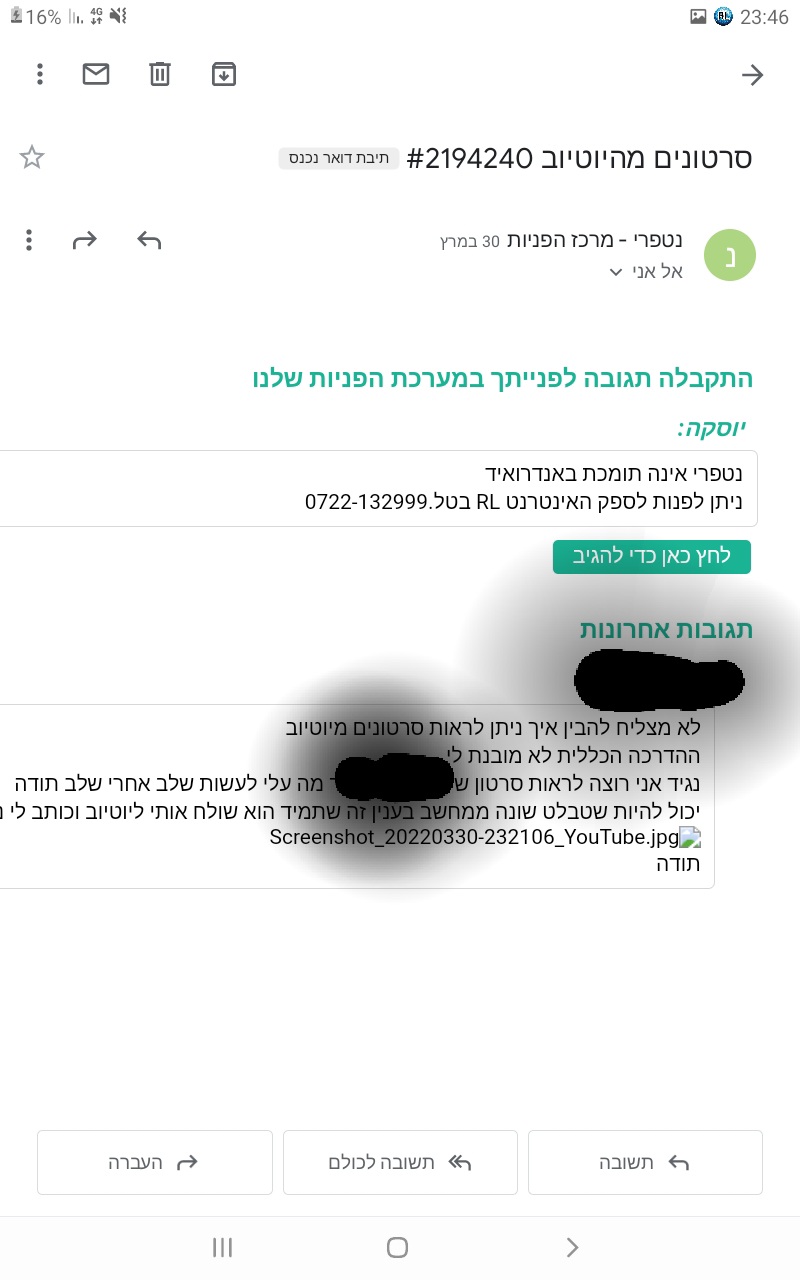The height and width of the screenshot is (1280, 800).
Task: Tap the העברה forward button
Action: 155,1162
